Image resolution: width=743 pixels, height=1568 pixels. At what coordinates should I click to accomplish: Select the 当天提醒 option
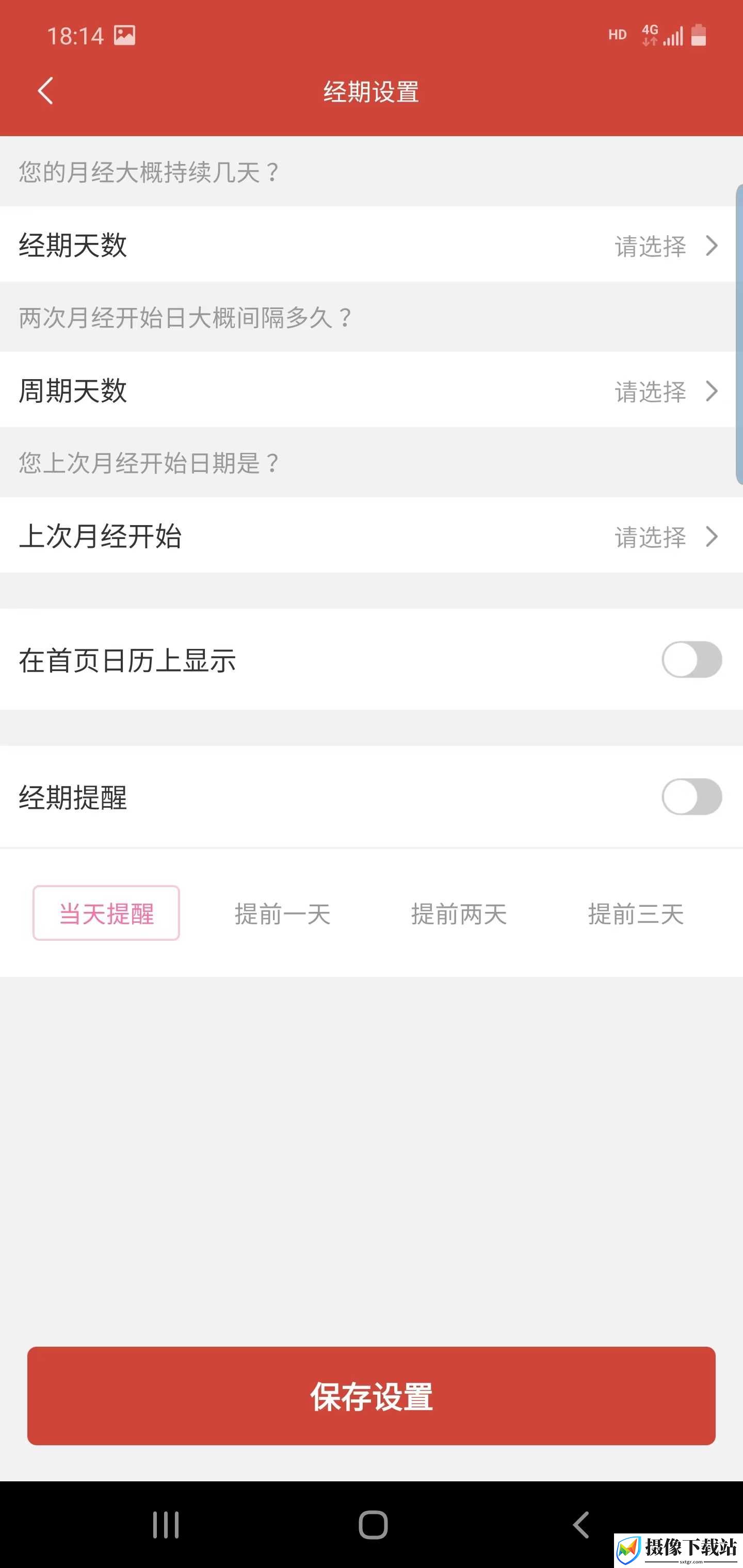[106, 913]
